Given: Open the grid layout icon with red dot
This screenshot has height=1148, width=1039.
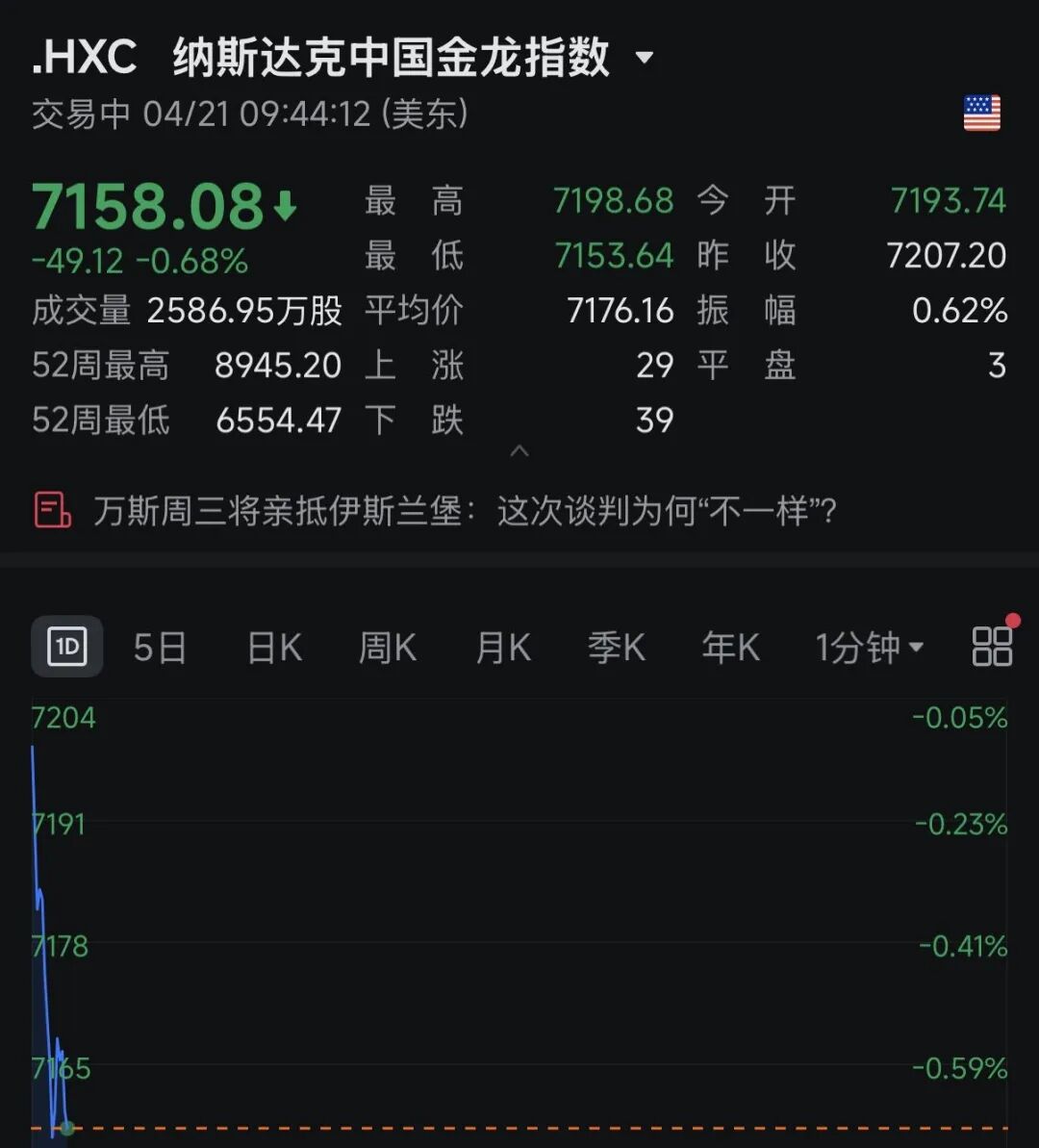Looking at the screenshot, I should pos(993,648).
